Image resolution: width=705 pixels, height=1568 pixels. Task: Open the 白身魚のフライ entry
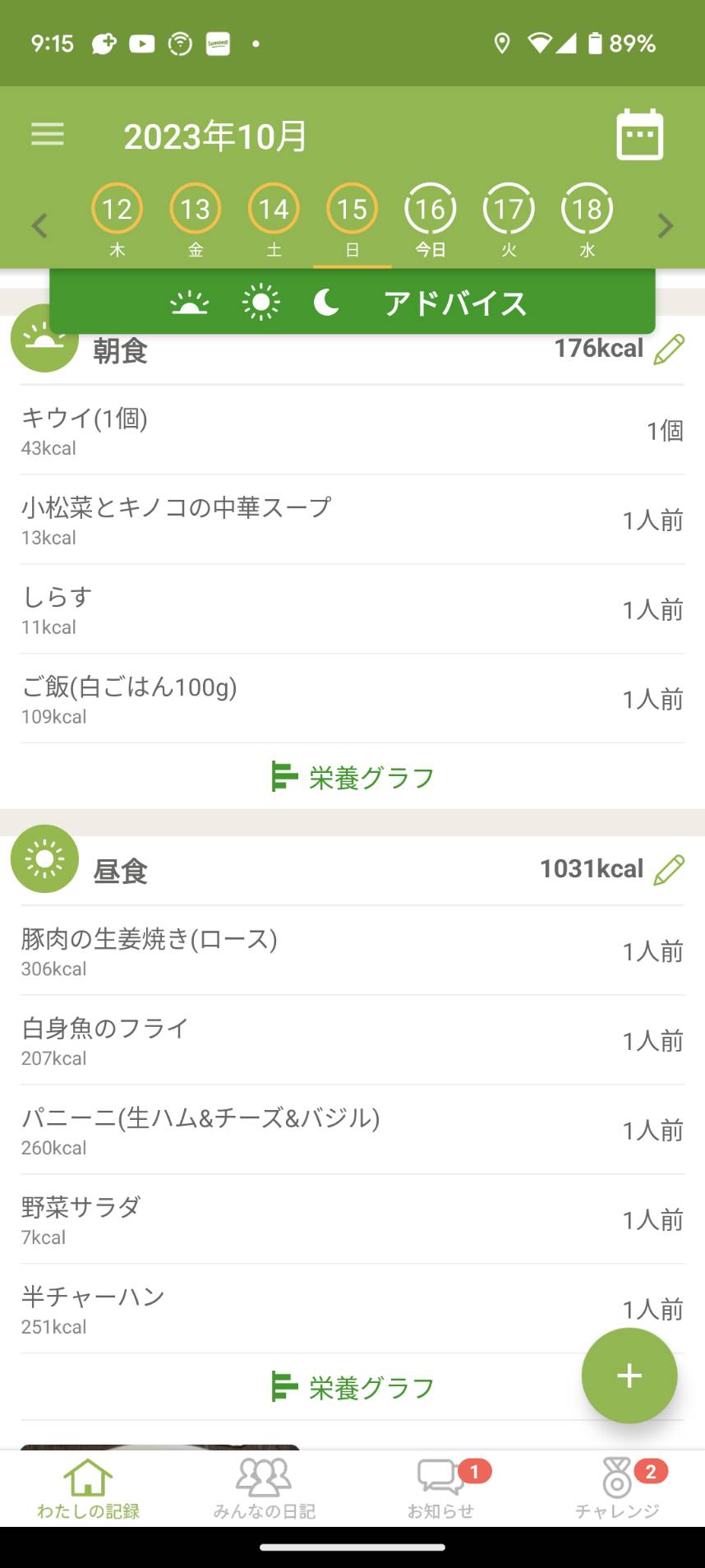[x=352, y=1041]
